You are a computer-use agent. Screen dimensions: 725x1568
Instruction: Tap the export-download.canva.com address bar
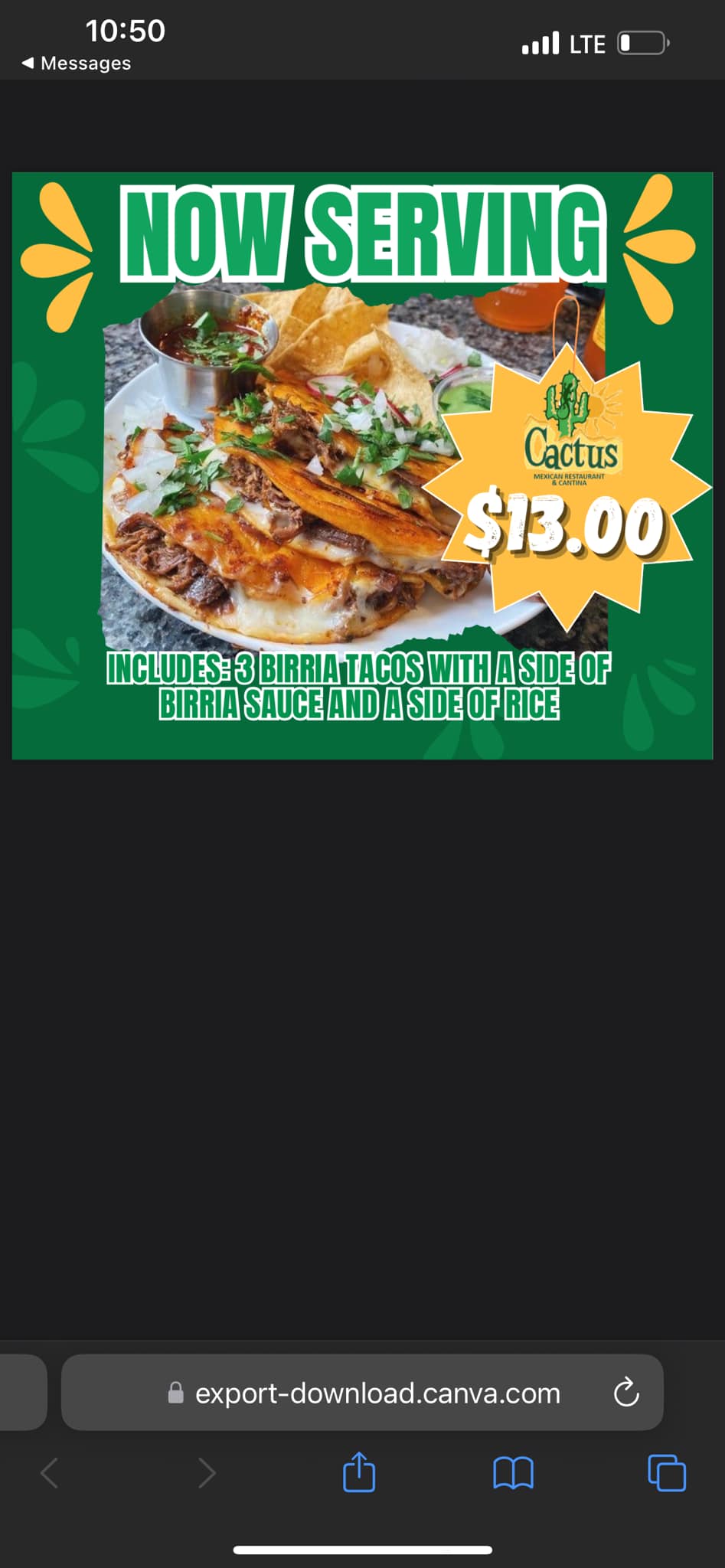pyautogui.click(x=364, y=1393)
